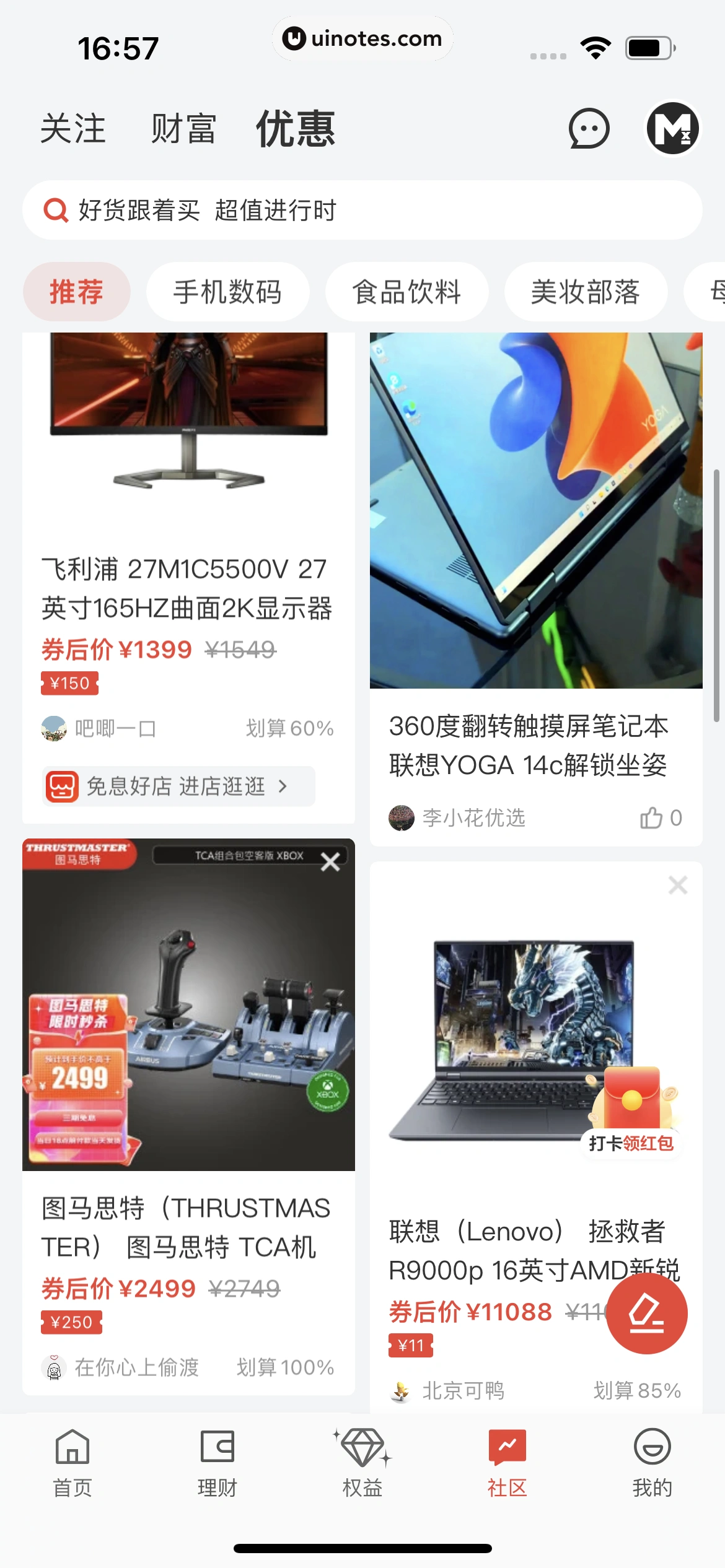Screen dimensions: 725x1568
Task: Open the 联想YOGA 14c post
Action: tap(535, 746)
